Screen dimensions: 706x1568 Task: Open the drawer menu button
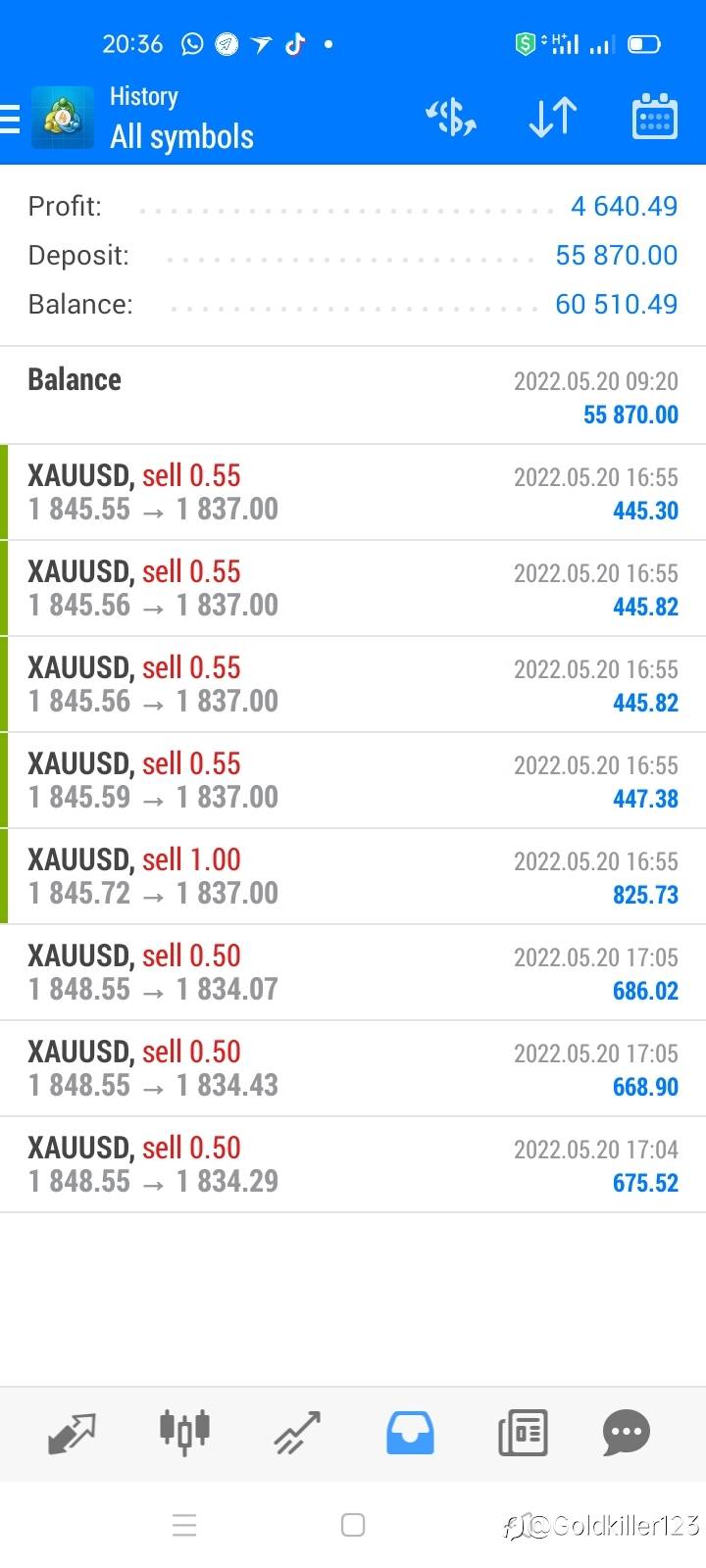coord(10,119)
